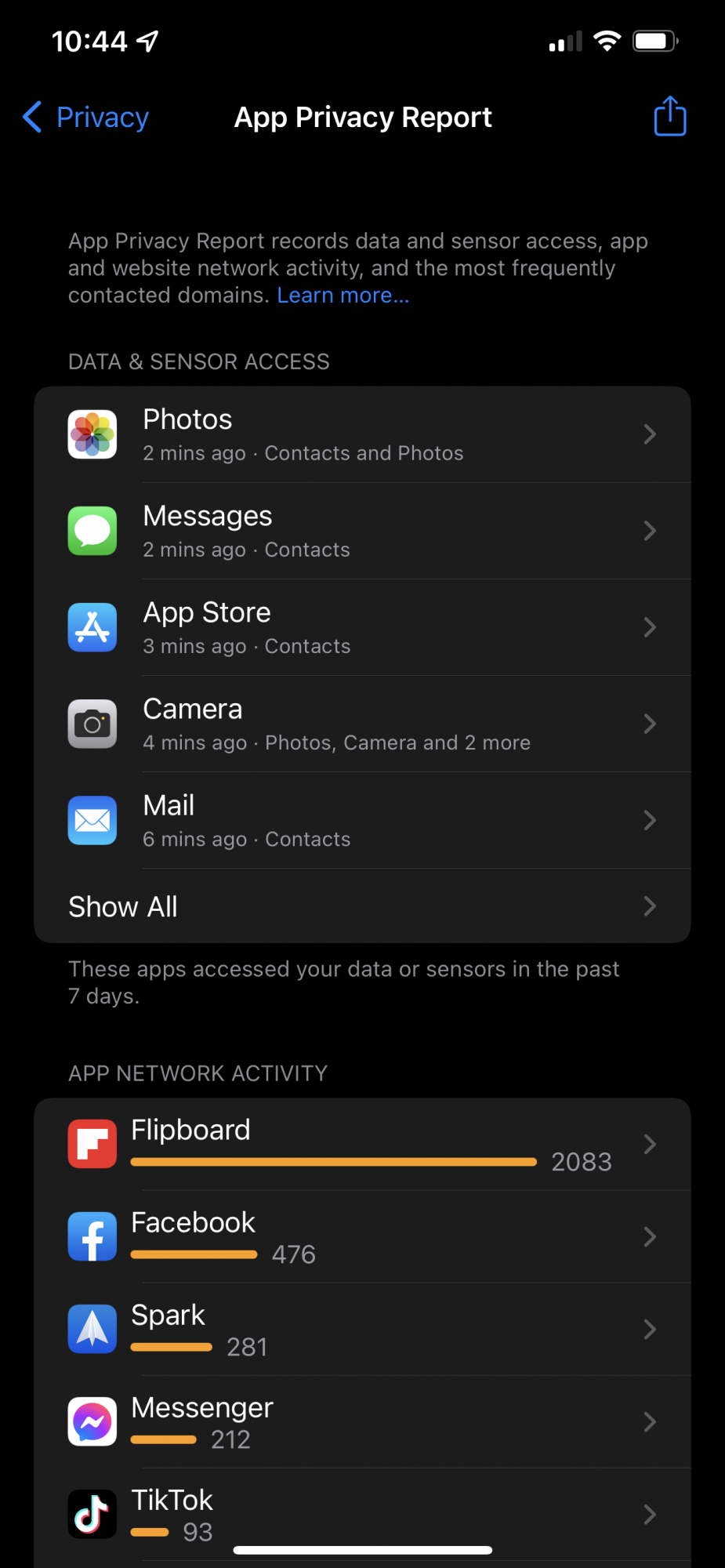This screenshot has width=725, height=1568.
Task: Open TikTok network activity
Action: coord(362,1513)
